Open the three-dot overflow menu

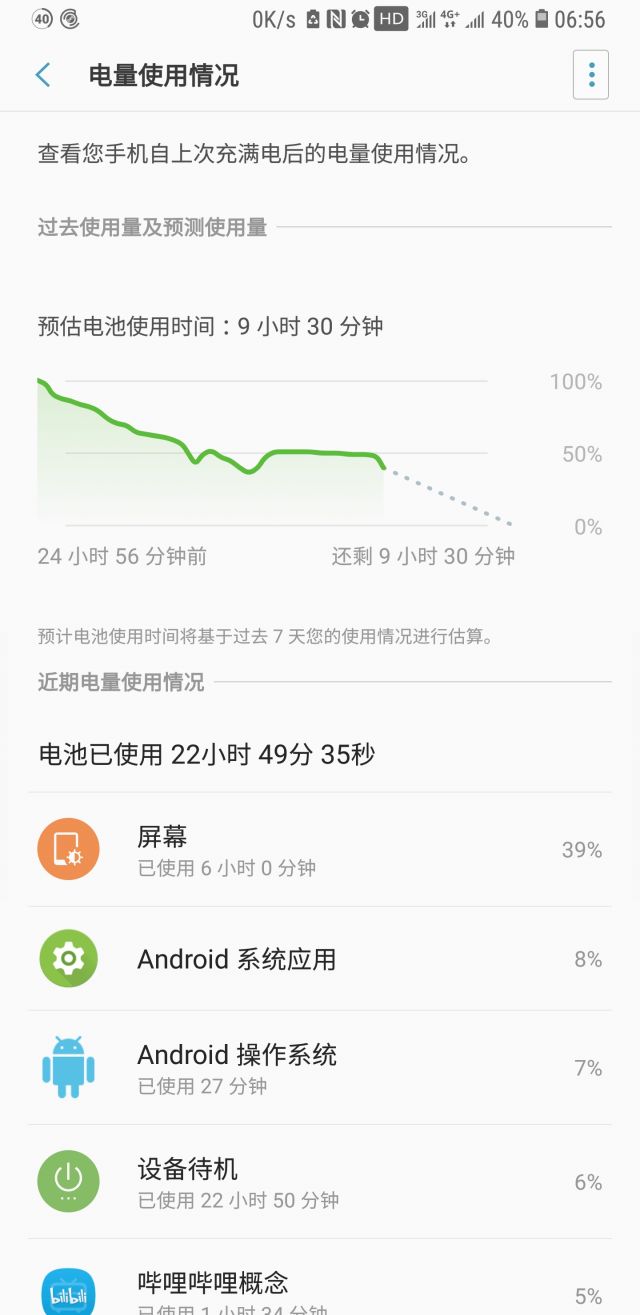[x=591, y=75]
